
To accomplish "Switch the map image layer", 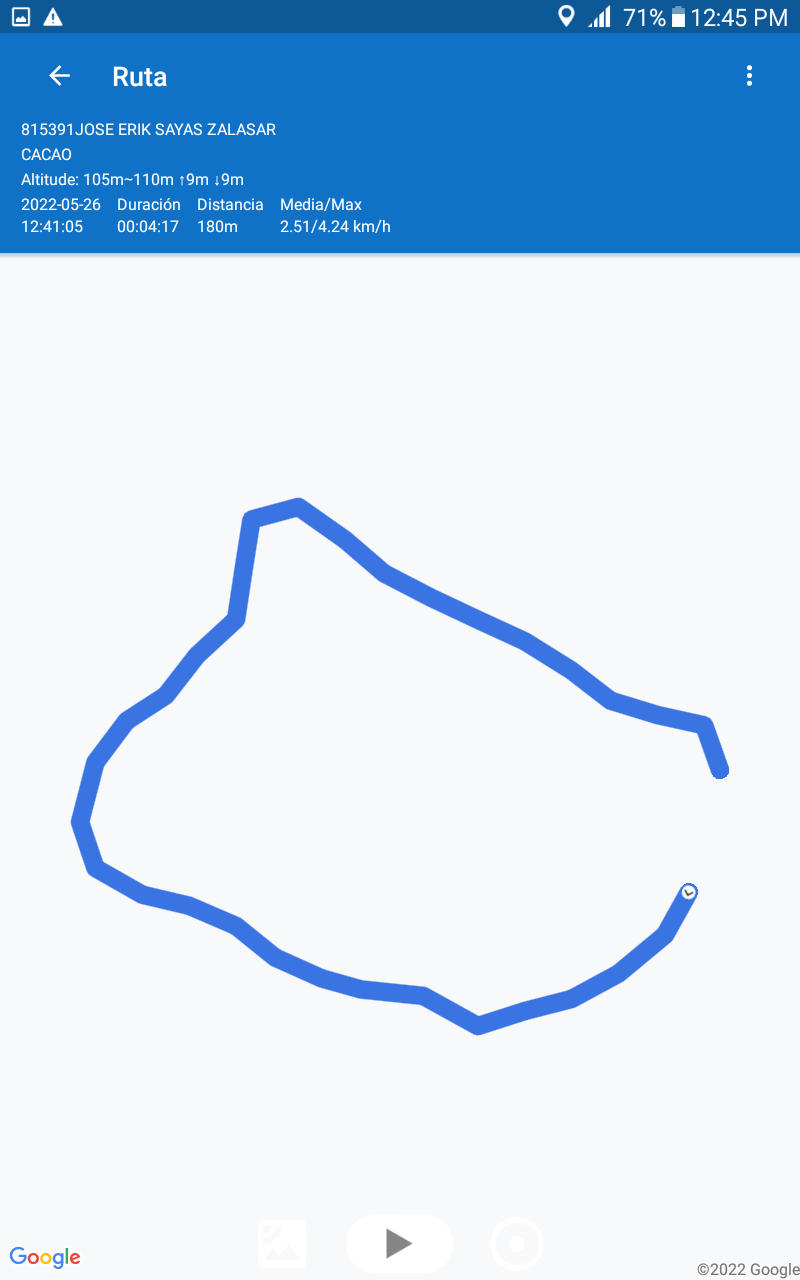I will pyautogui.click(x=282, y=1244).
